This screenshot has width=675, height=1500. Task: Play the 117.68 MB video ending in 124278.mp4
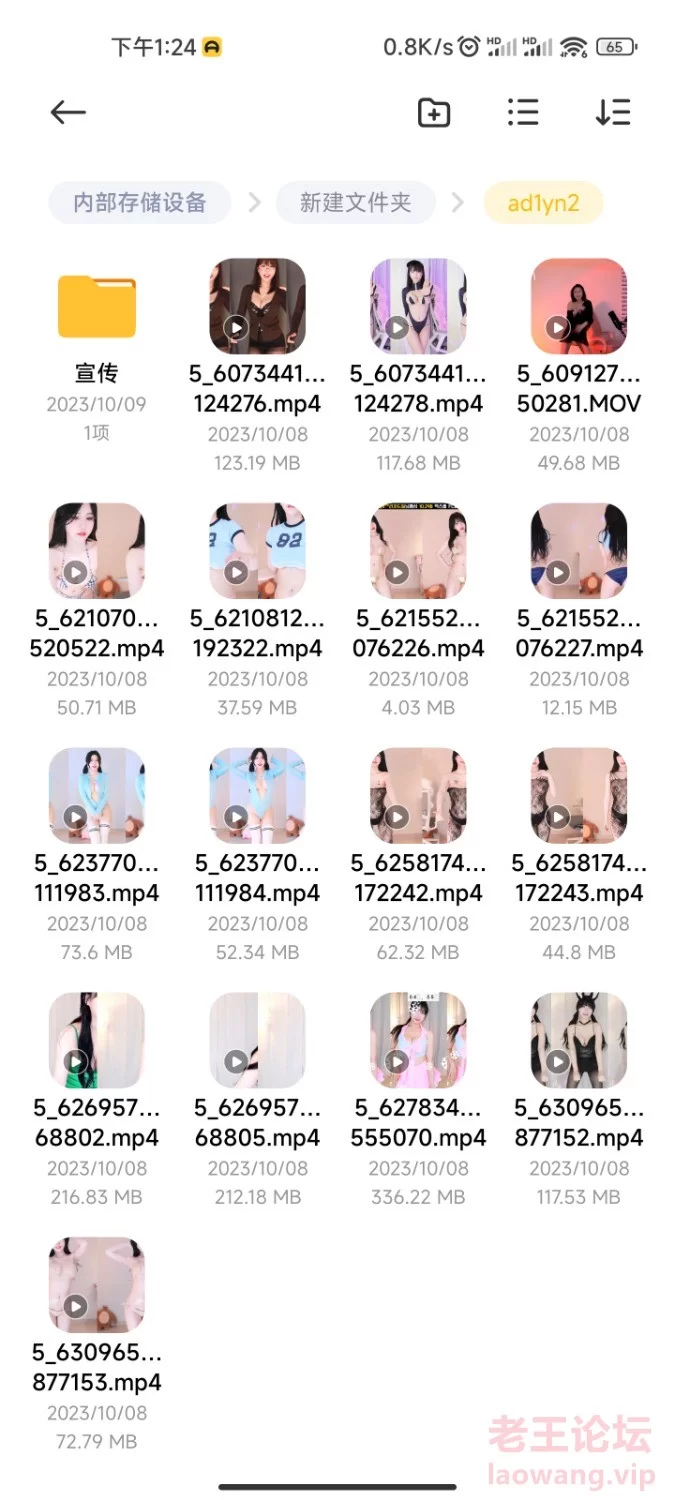(x=418, y=307)
